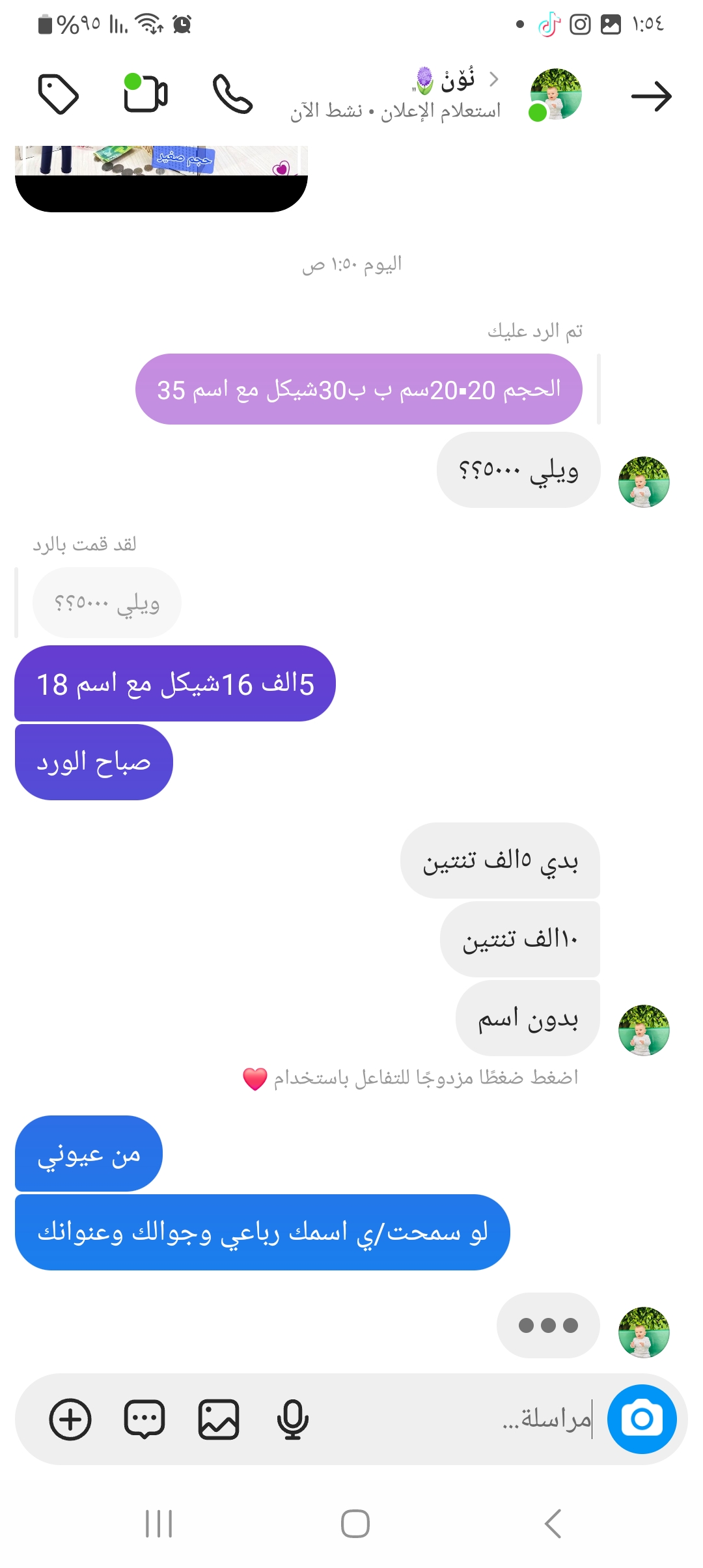Go to the home screen
Screen dimensions: 703x1568
coord(355,1524)
